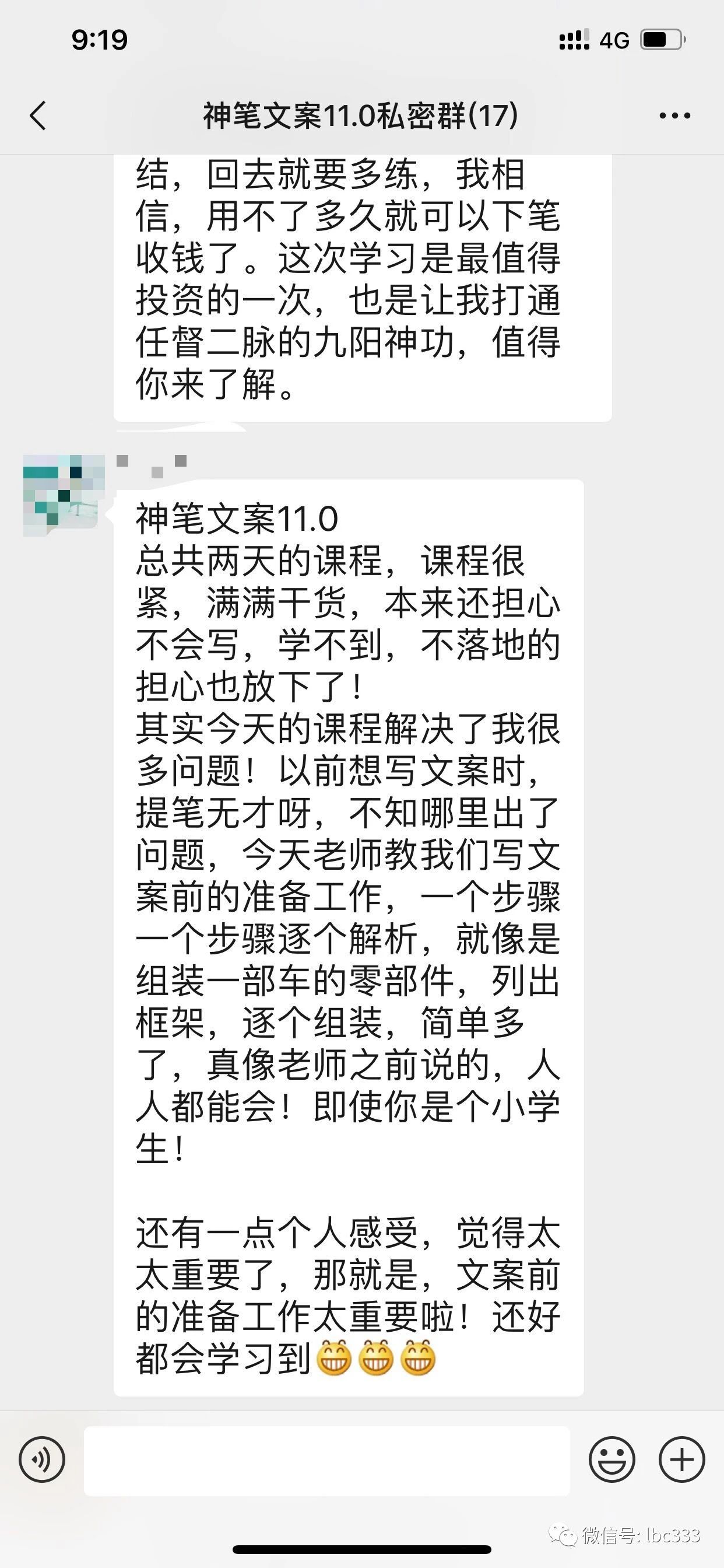
Task: Switch to voice message input
Action: [42, 1459]
